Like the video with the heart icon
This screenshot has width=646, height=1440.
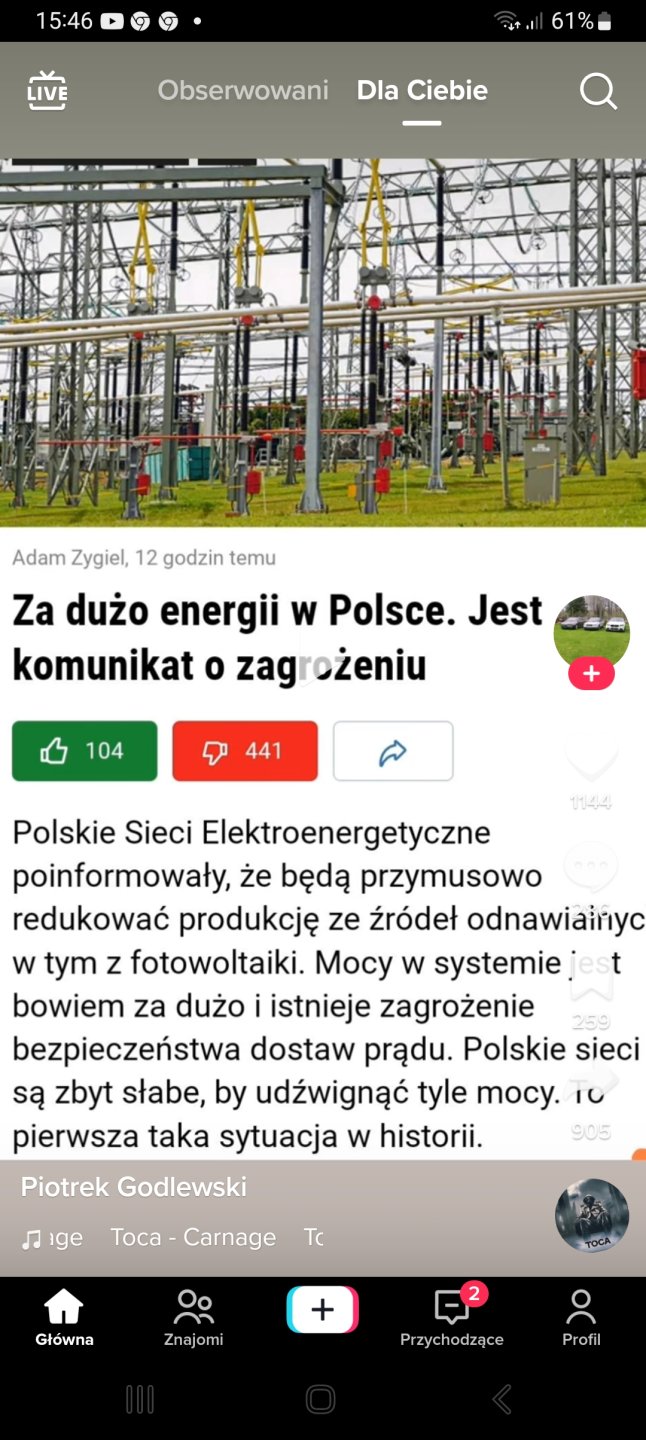click(x=591, y=760)
